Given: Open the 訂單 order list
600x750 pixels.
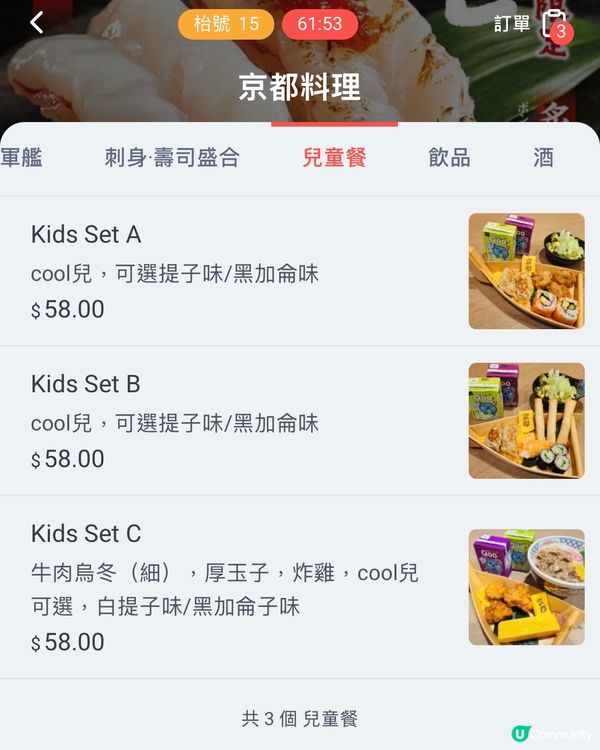Looking at the screenshot, I should tap(532, 24).
